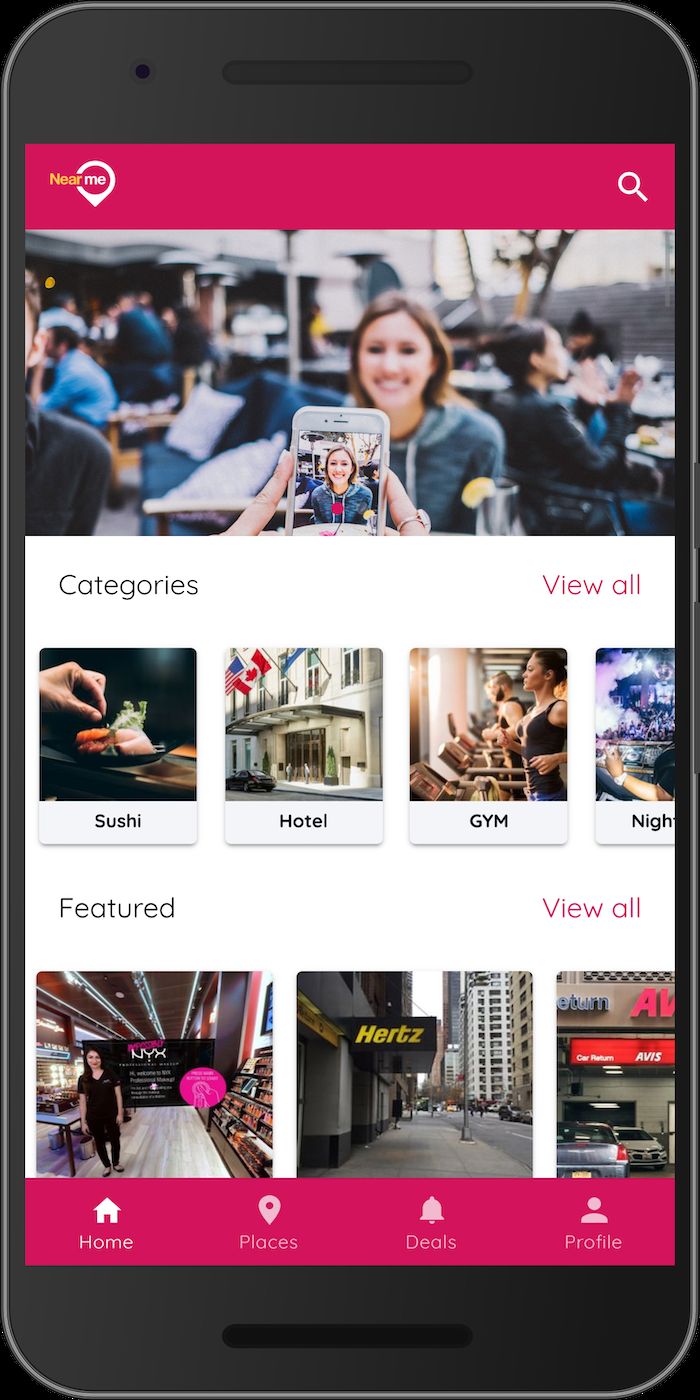Tap the Avis featured card
This screenshot has width=700, height=1400.
tap(615, 1074)
